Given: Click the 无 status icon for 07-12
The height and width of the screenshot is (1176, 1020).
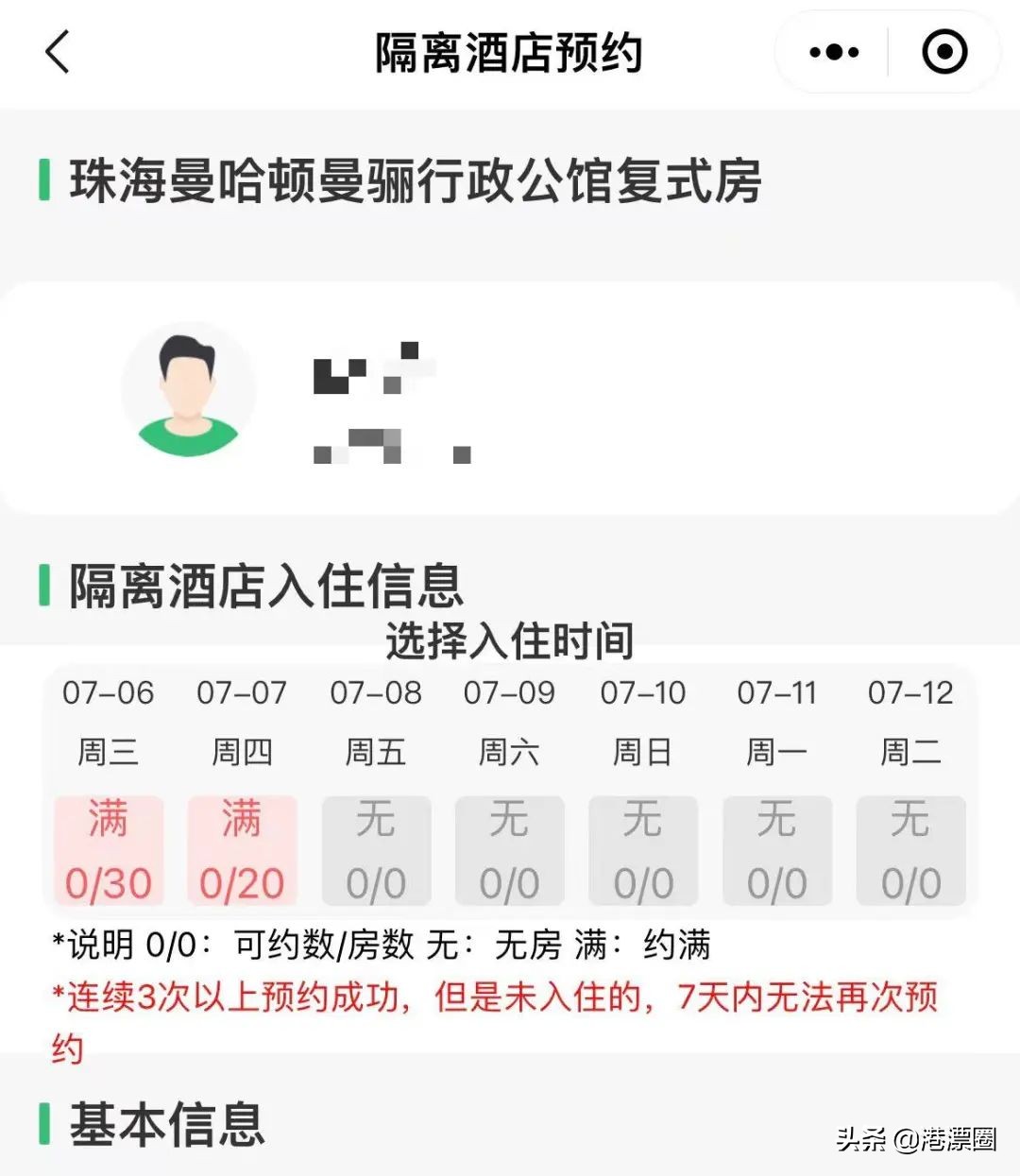Looking at the screenshot, I should tap(909, 822).
